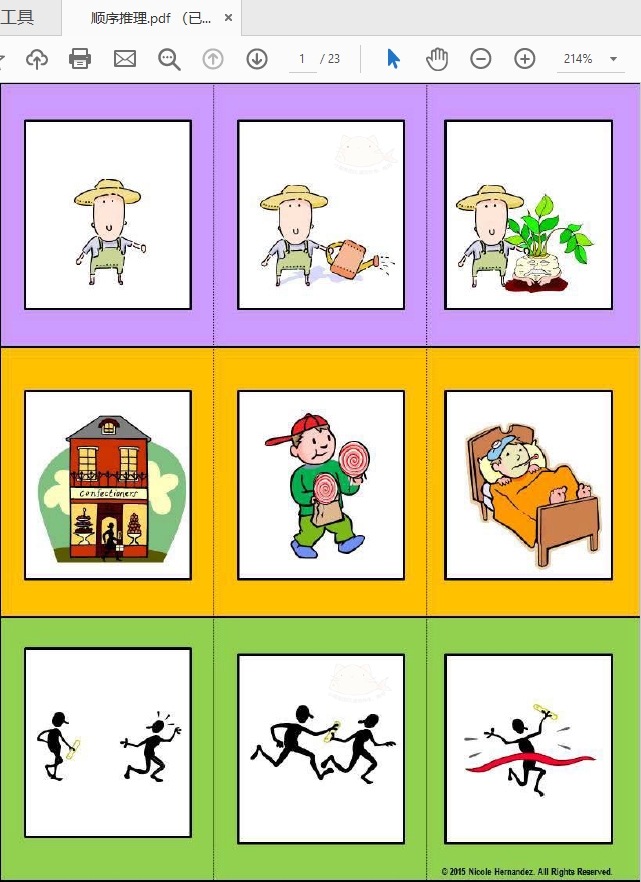
Task: Open the find text search tool
Action: pos(169,59)
